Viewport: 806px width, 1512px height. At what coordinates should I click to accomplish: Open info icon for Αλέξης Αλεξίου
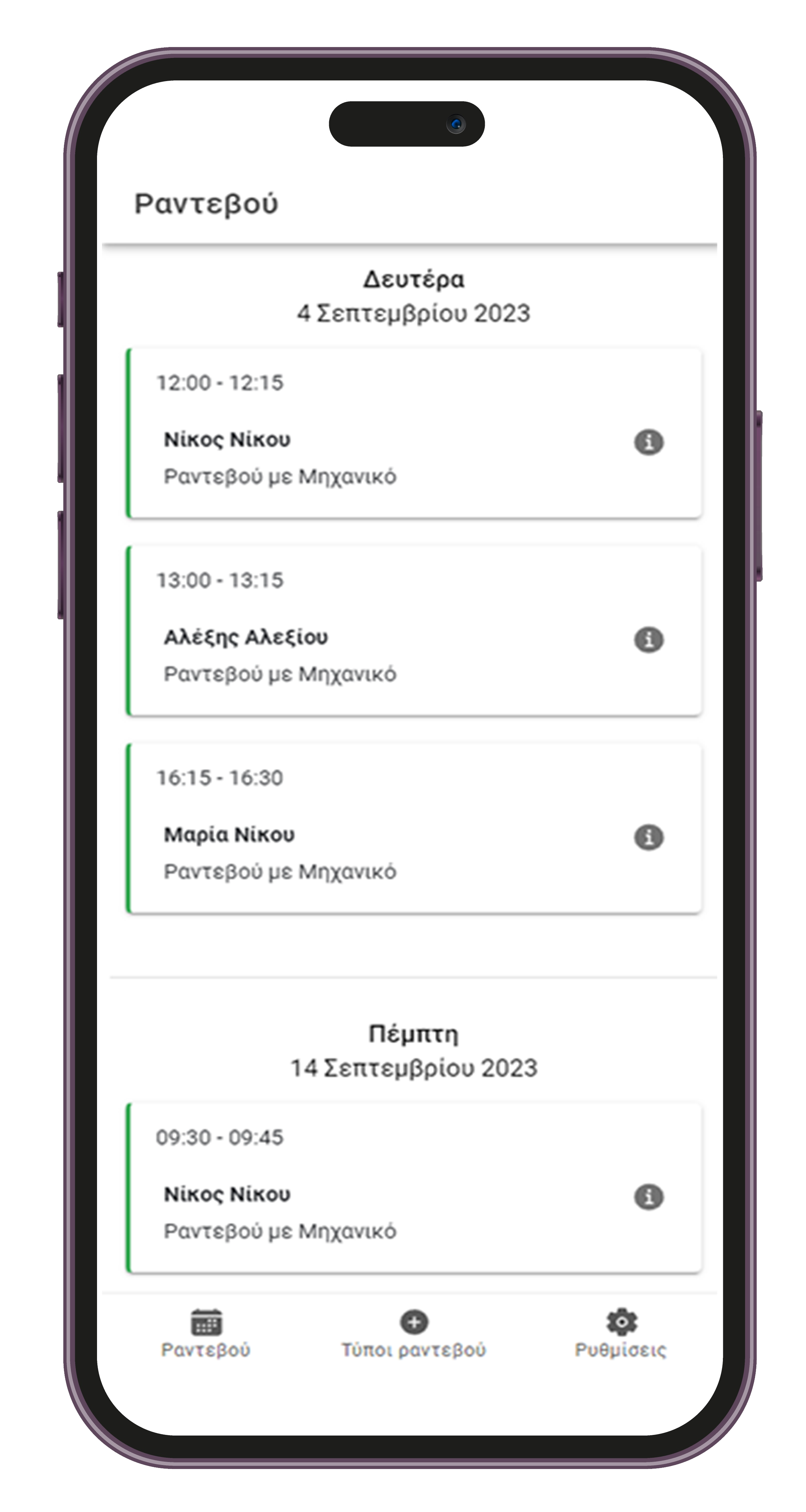click(648, 639)
